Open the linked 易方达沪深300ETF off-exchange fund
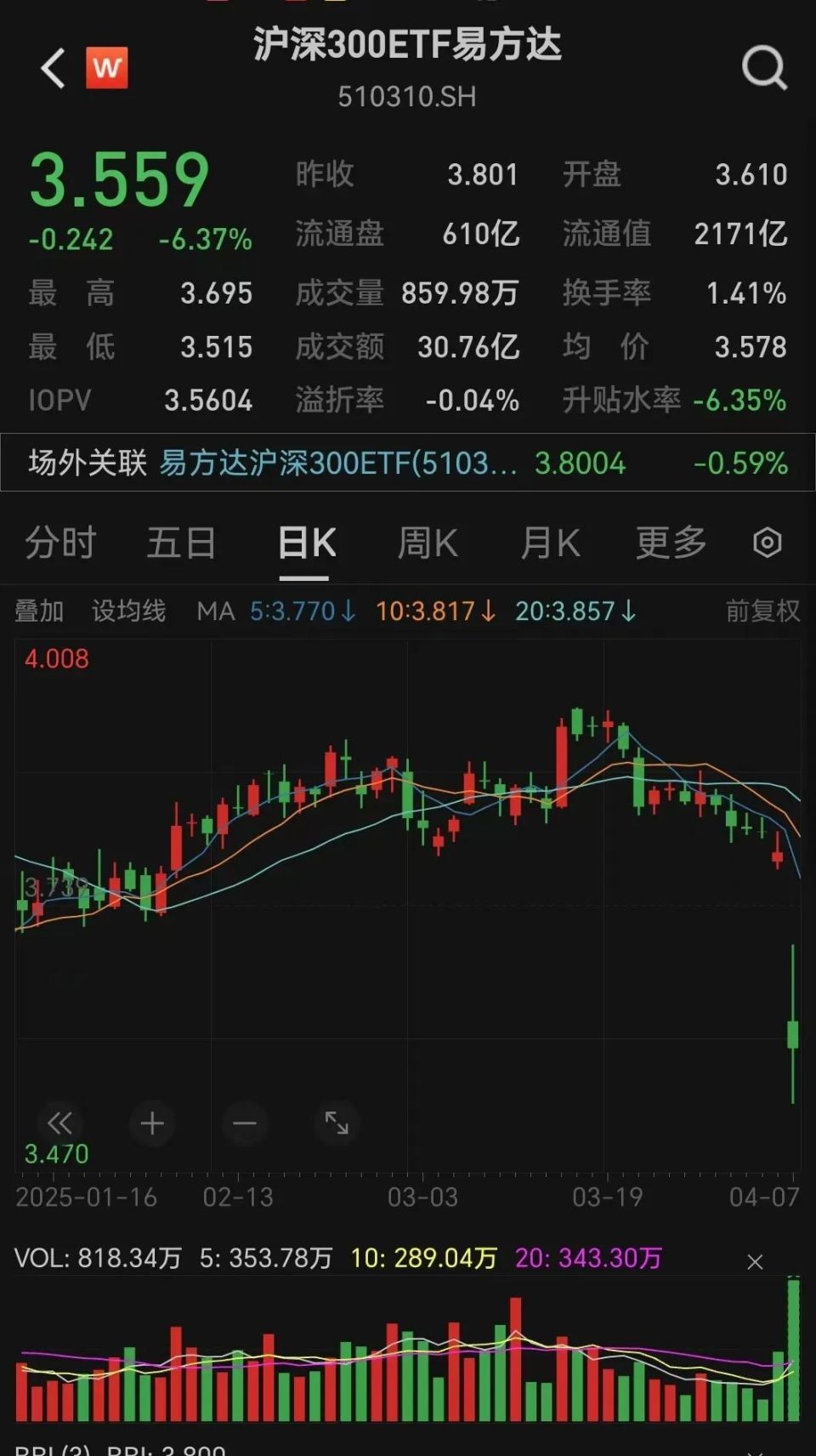Viewport: 816px width, 1456px height. (x=338, y=464)
